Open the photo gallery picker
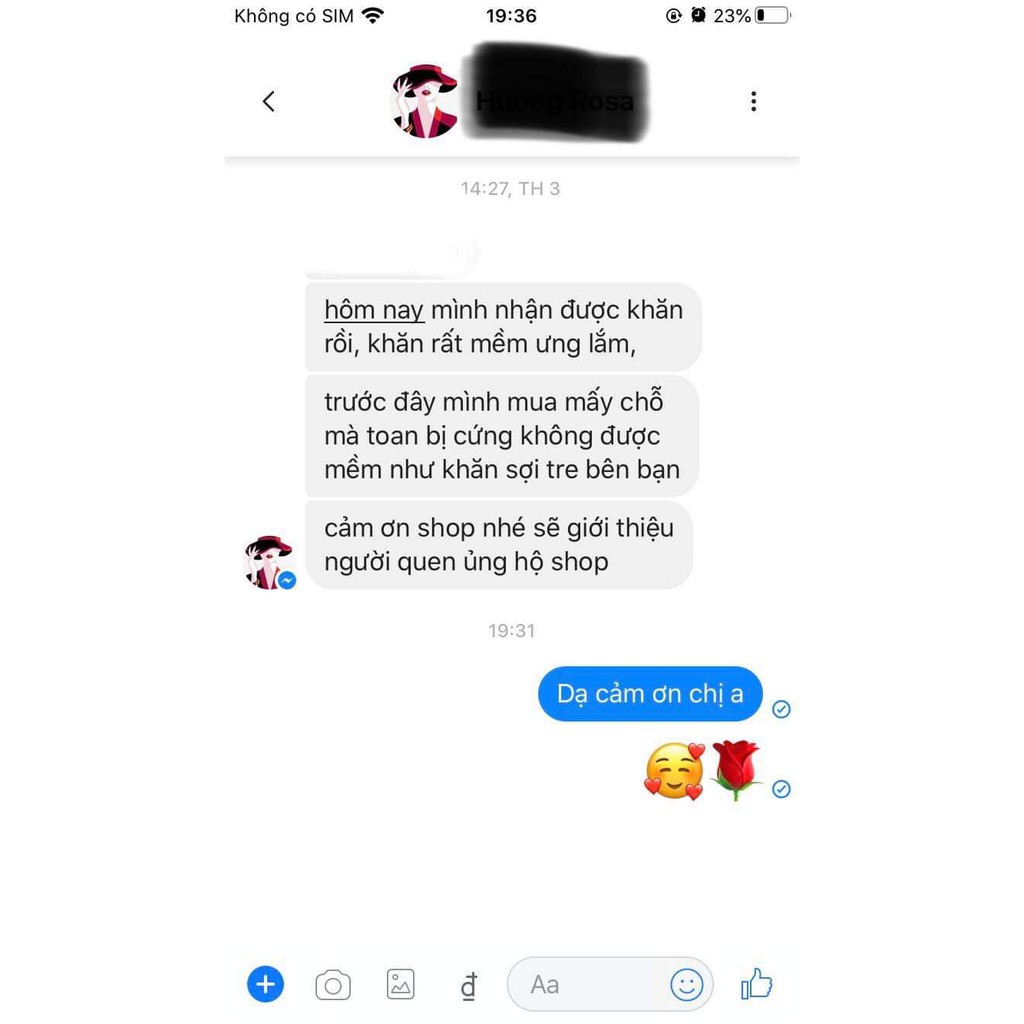This screenshot has height=1024, width=1024. [x=400, y=985]
